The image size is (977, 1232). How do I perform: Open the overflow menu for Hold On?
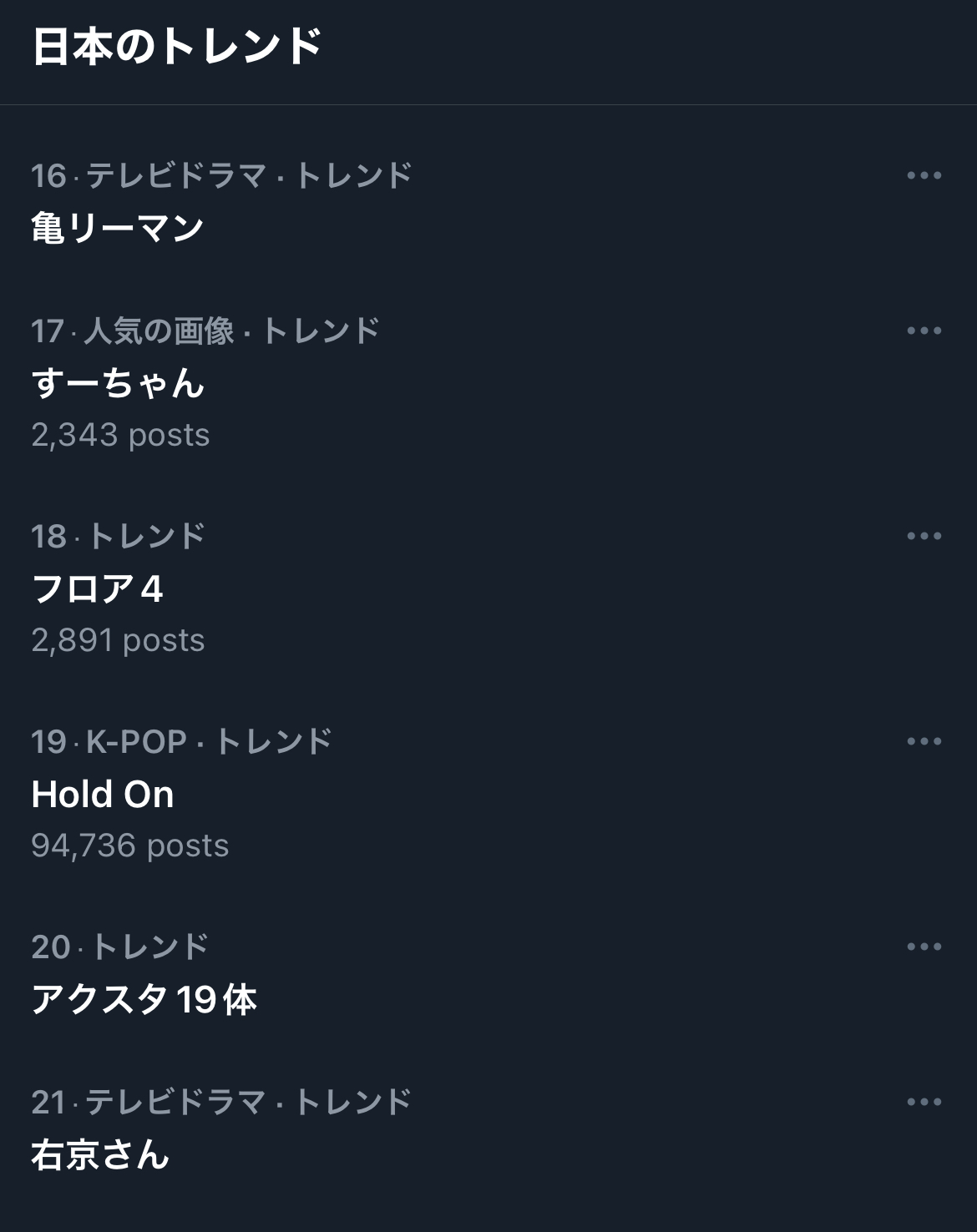click(x=924, y=741)
